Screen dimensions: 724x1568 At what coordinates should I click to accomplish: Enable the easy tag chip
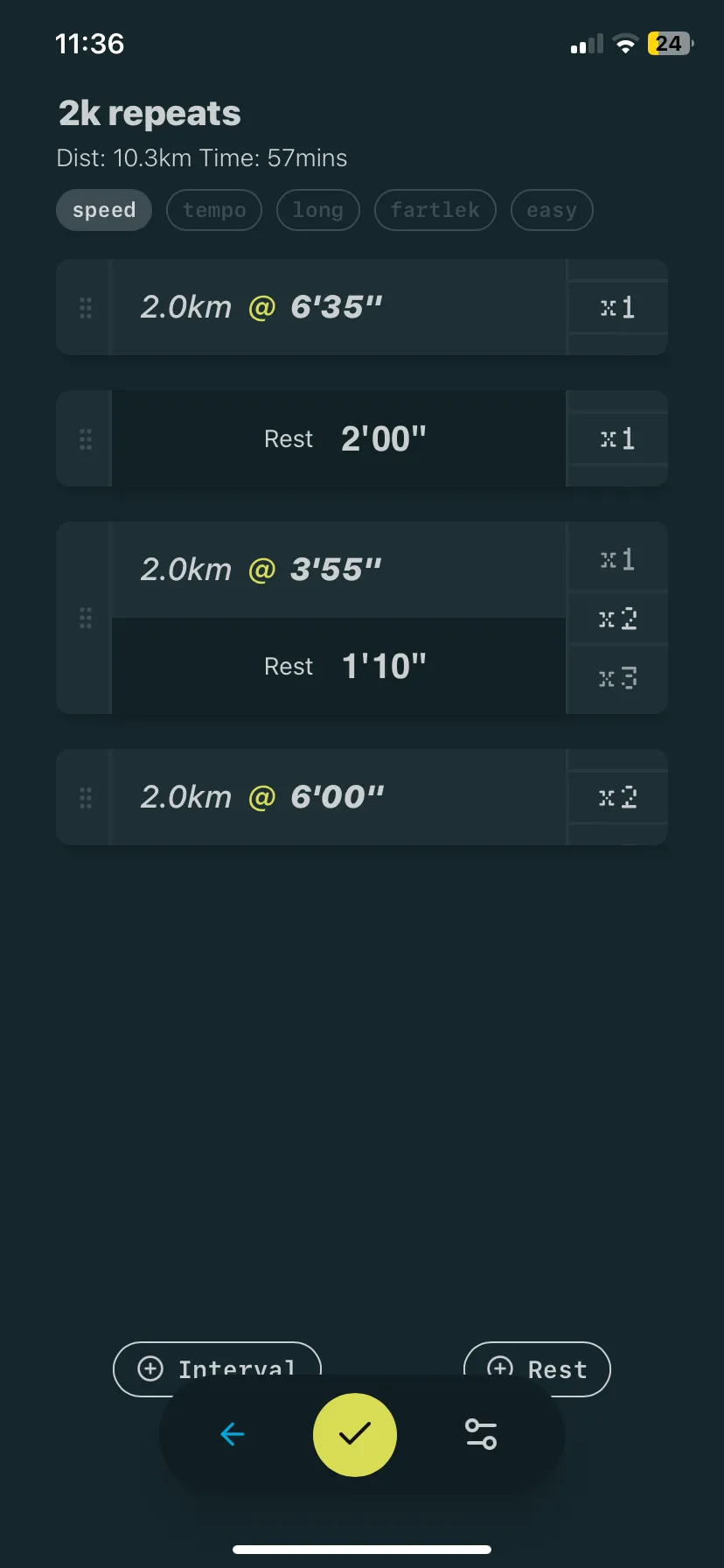point(552,210)
